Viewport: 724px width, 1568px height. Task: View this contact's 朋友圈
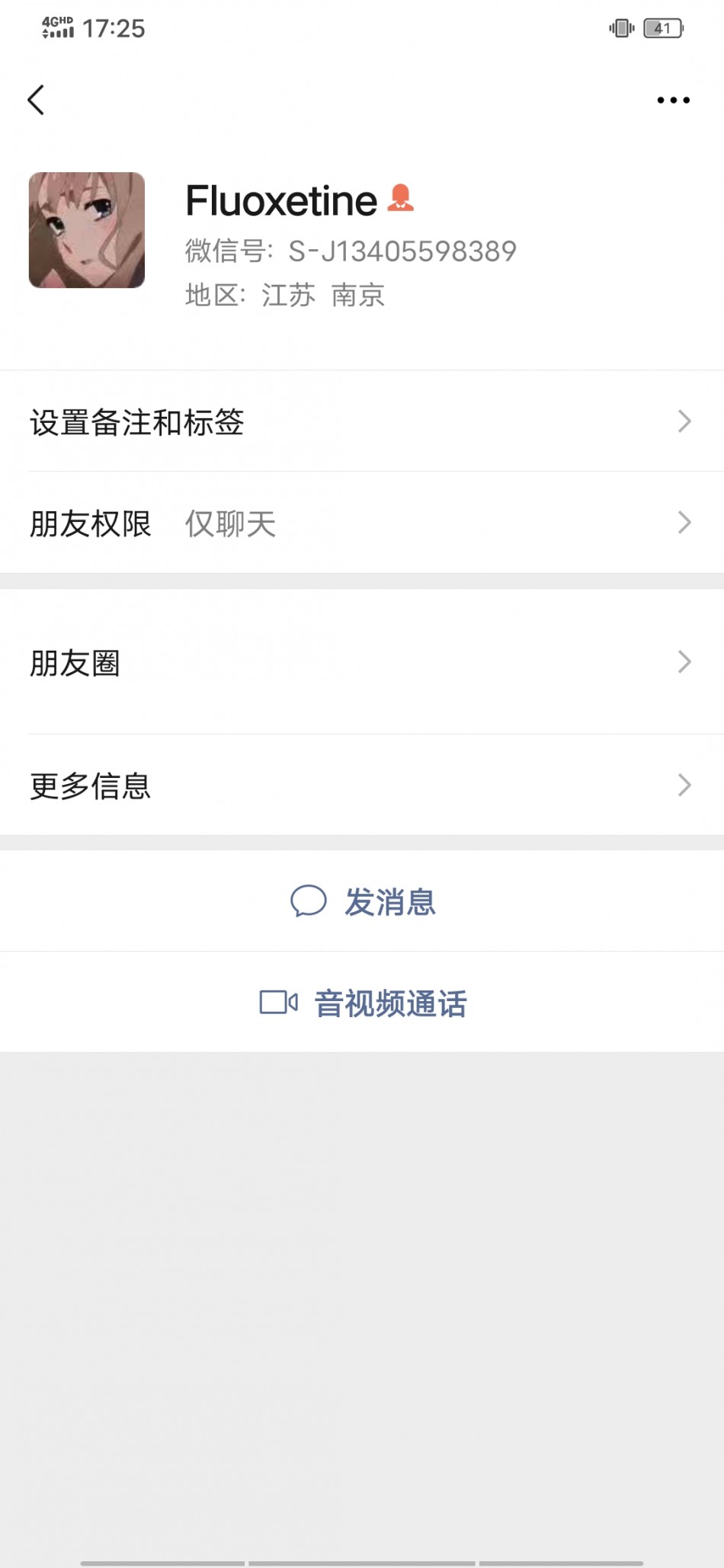tap(362, 662)
